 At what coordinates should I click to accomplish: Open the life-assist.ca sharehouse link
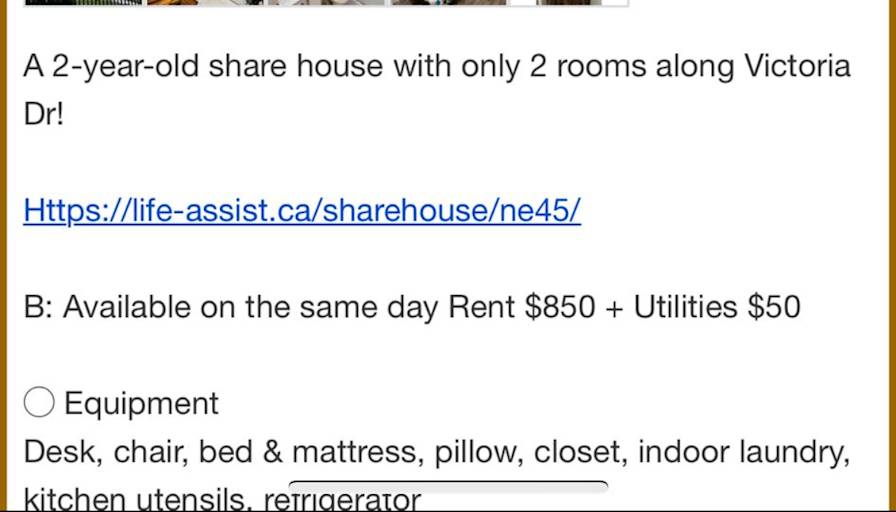click(x=301, y=211)
